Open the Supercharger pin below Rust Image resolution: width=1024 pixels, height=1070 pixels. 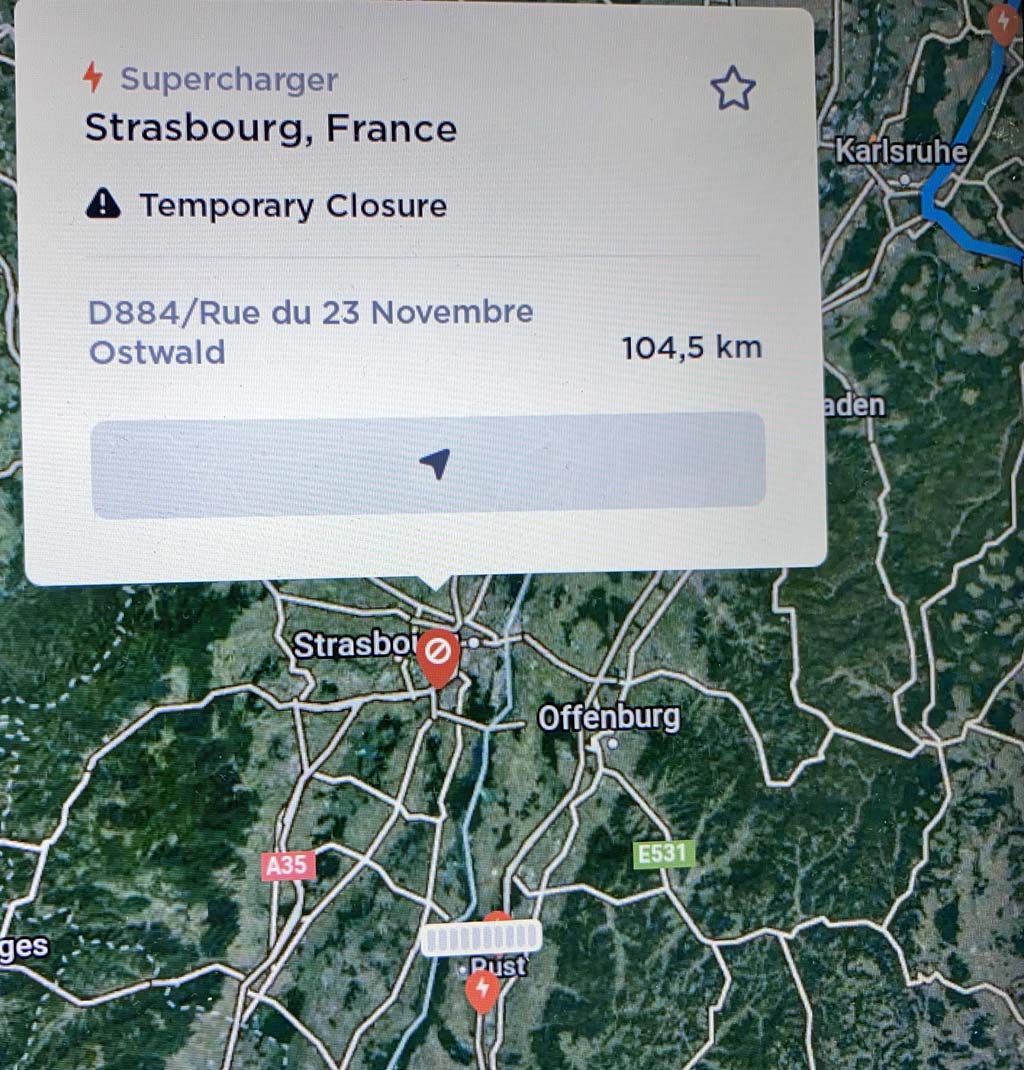click(x=484, y=991)
